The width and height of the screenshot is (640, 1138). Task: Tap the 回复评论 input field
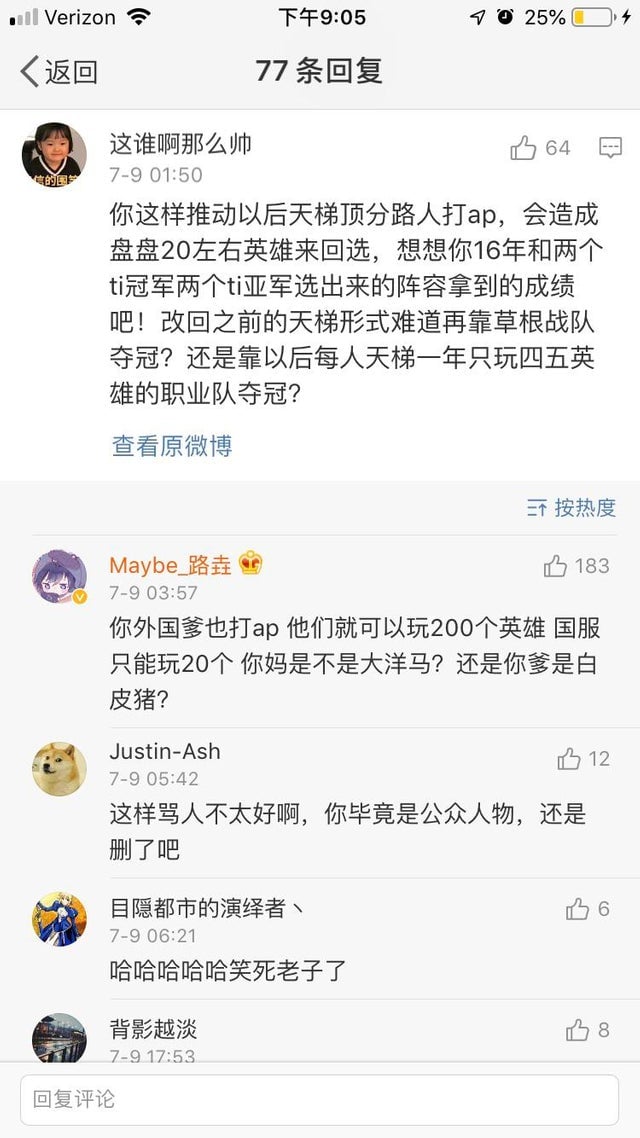[x=319, y=1099]
